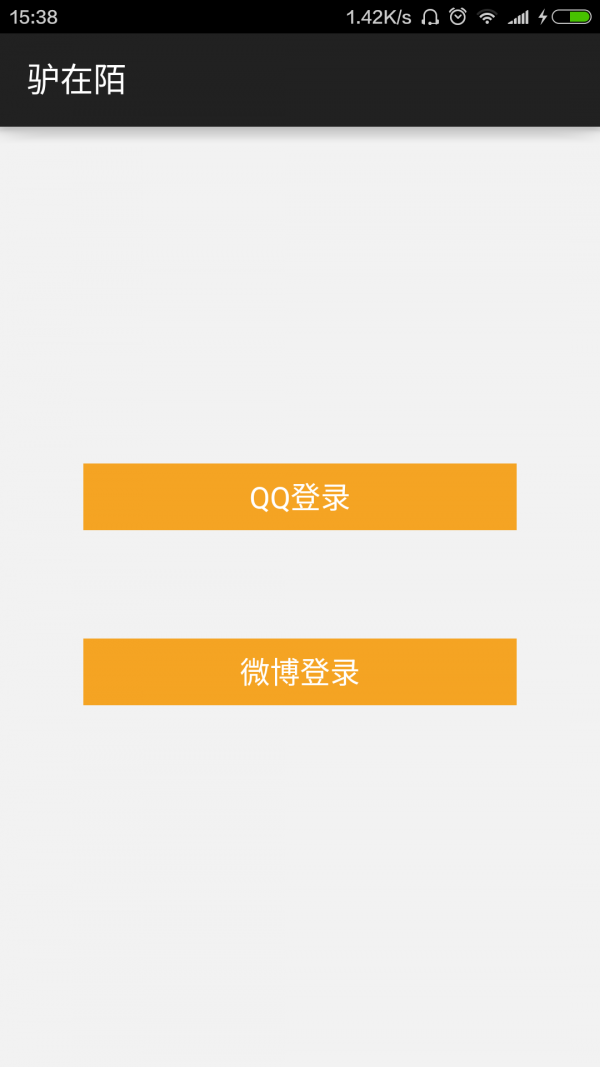The width and height of the screenshot is (600, 1067).
Task: Log in with the QQ登录 button
Action: point(299,497)
